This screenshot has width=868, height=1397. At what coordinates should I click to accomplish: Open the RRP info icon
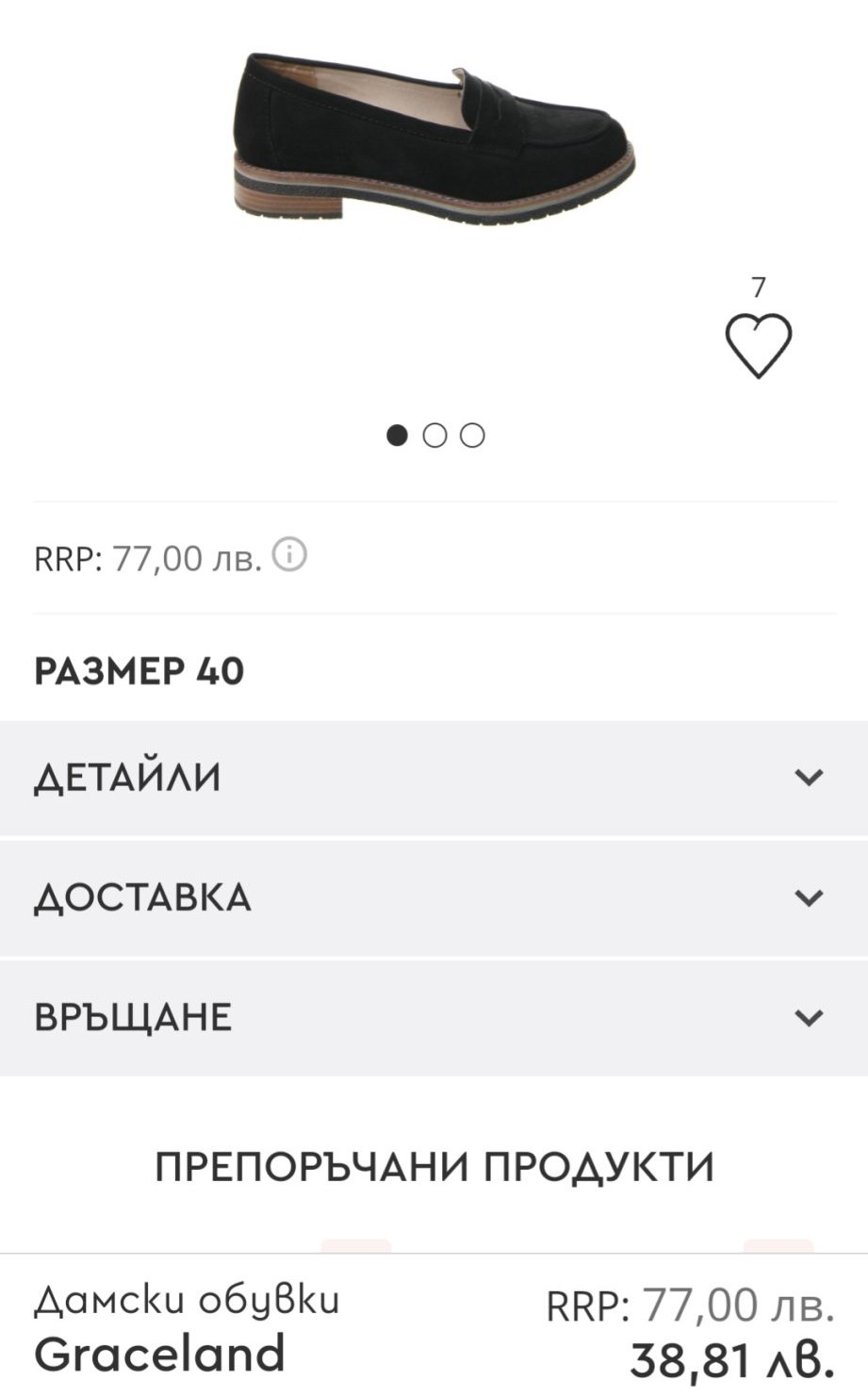pos(289,555)
